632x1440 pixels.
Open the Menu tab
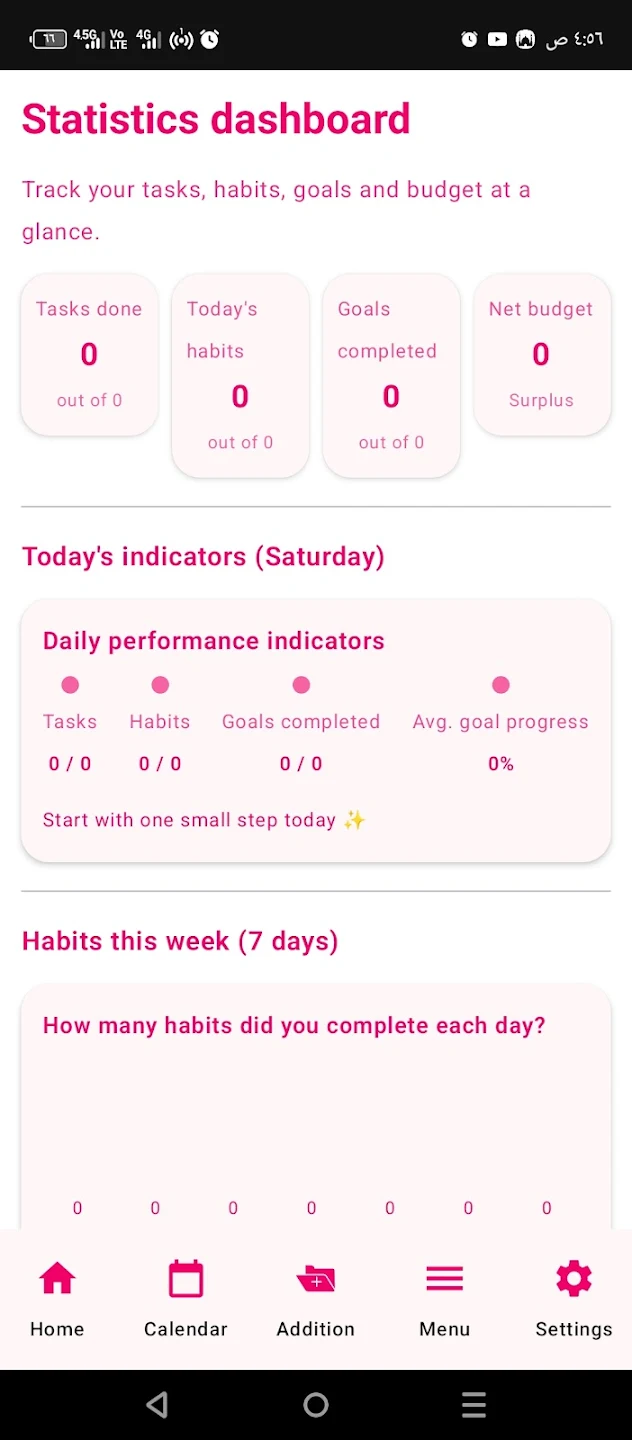pyautogui.click(x=445, y=1298)
